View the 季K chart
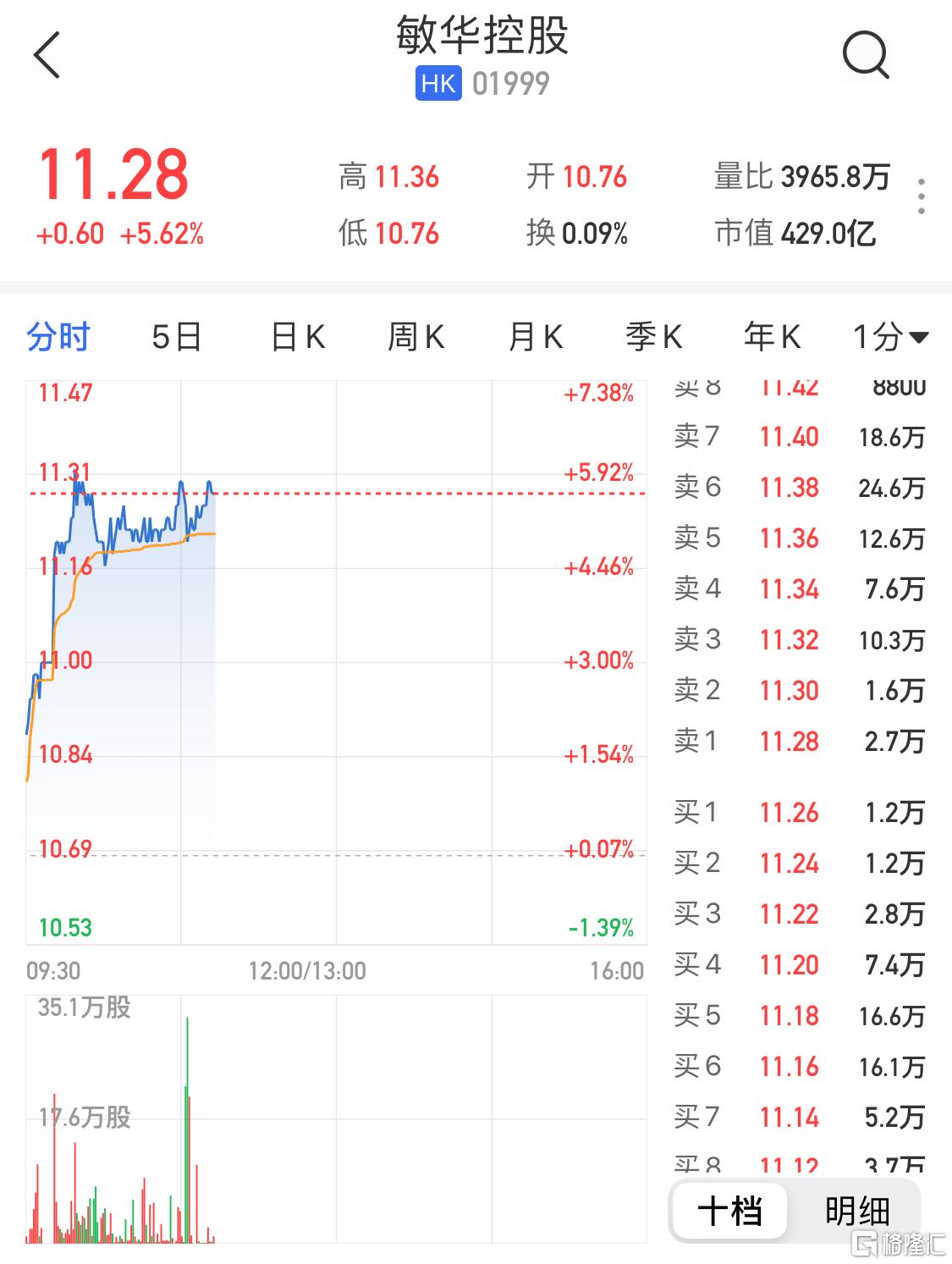 [653, 337]
